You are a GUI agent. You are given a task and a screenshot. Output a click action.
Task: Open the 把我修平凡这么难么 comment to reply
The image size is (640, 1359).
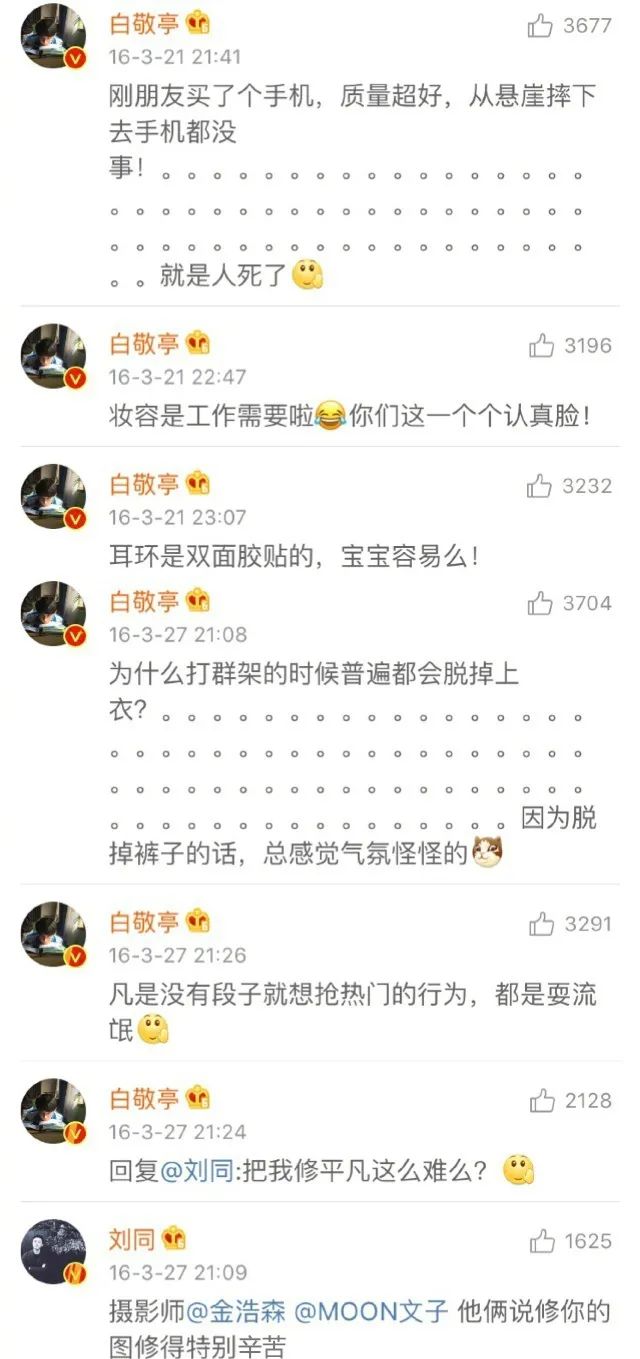pos(322,1169)
